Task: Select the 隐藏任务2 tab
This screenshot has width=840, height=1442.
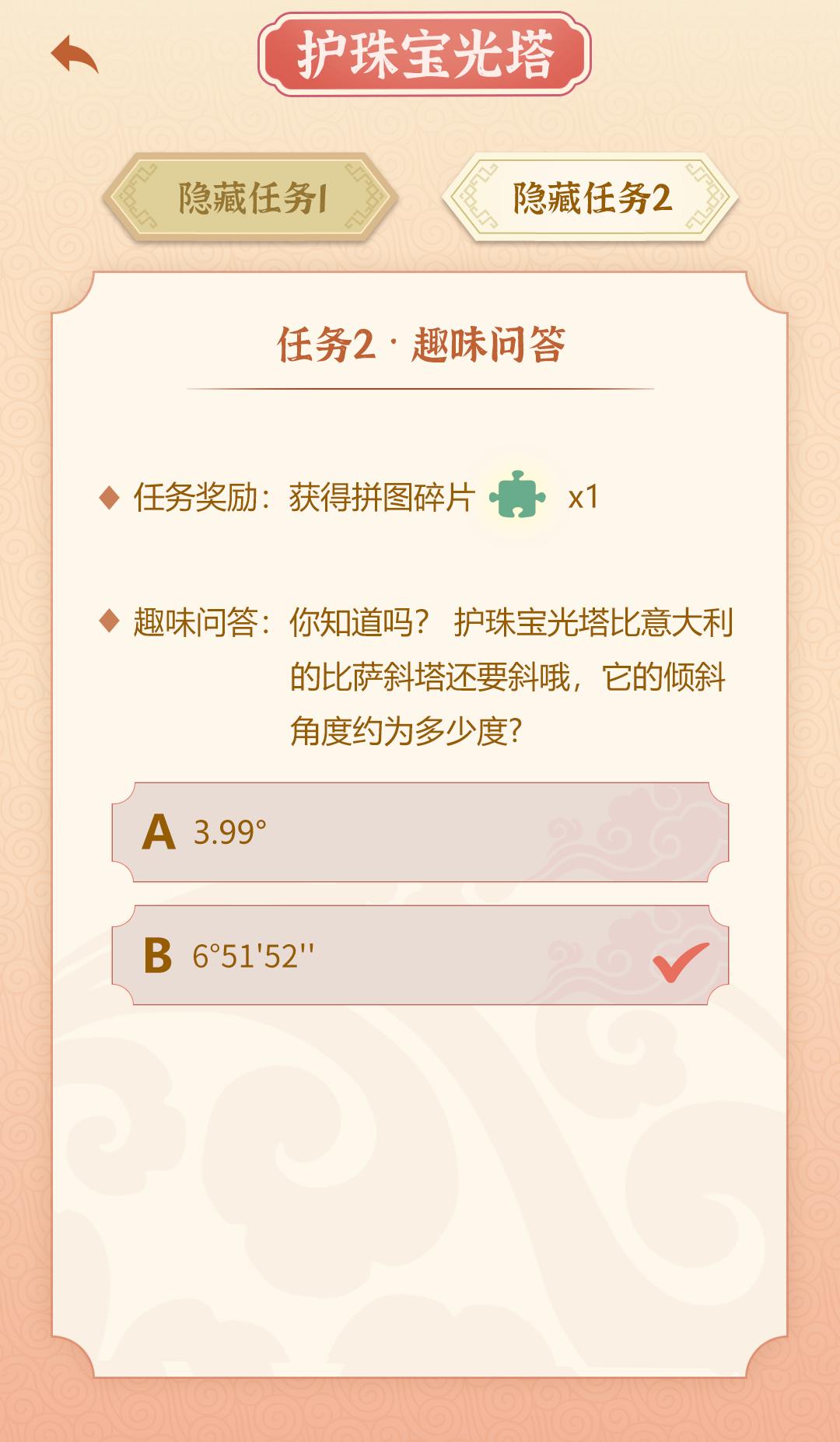Action: pos(590,198)
